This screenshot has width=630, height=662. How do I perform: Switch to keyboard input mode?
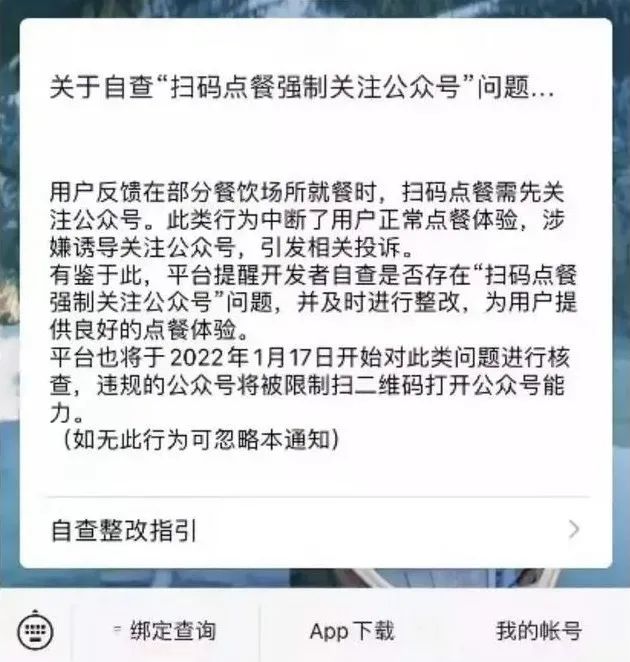(37, 630)
